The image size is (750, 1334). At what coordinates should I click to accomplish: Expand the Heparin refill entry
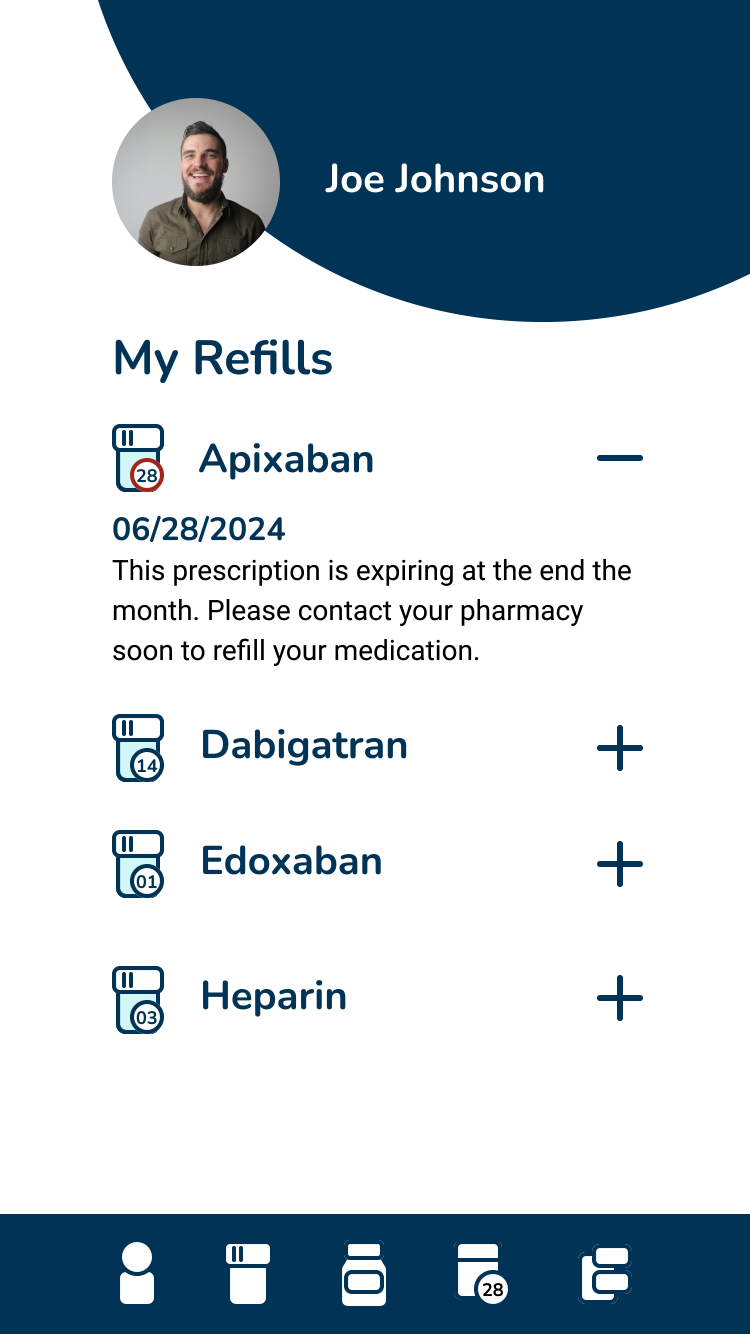[x=619, y=997]
